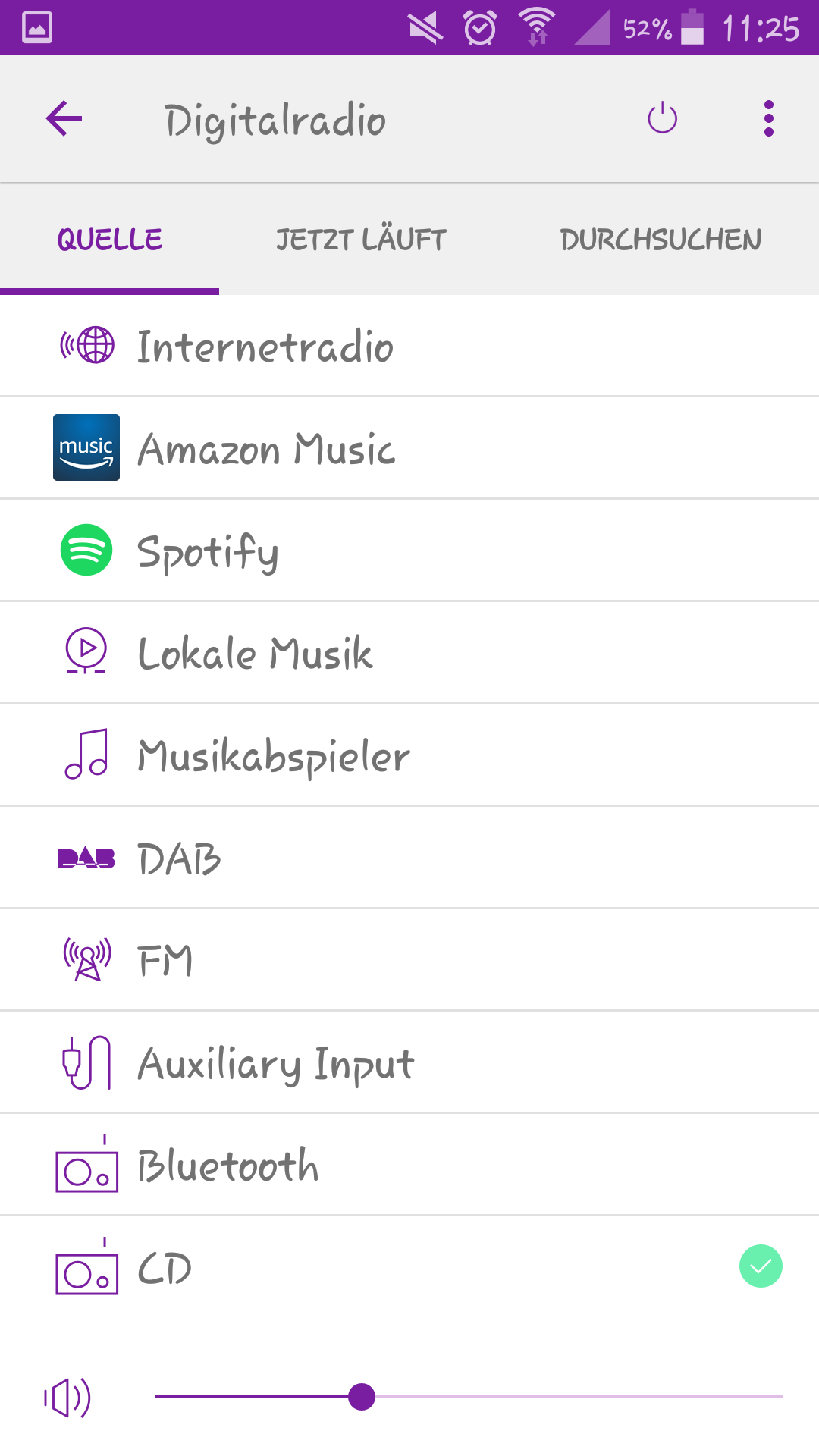Switch to the Durchsuchen tab
The image size is (819, 1456).
click(x=661, y=240)
